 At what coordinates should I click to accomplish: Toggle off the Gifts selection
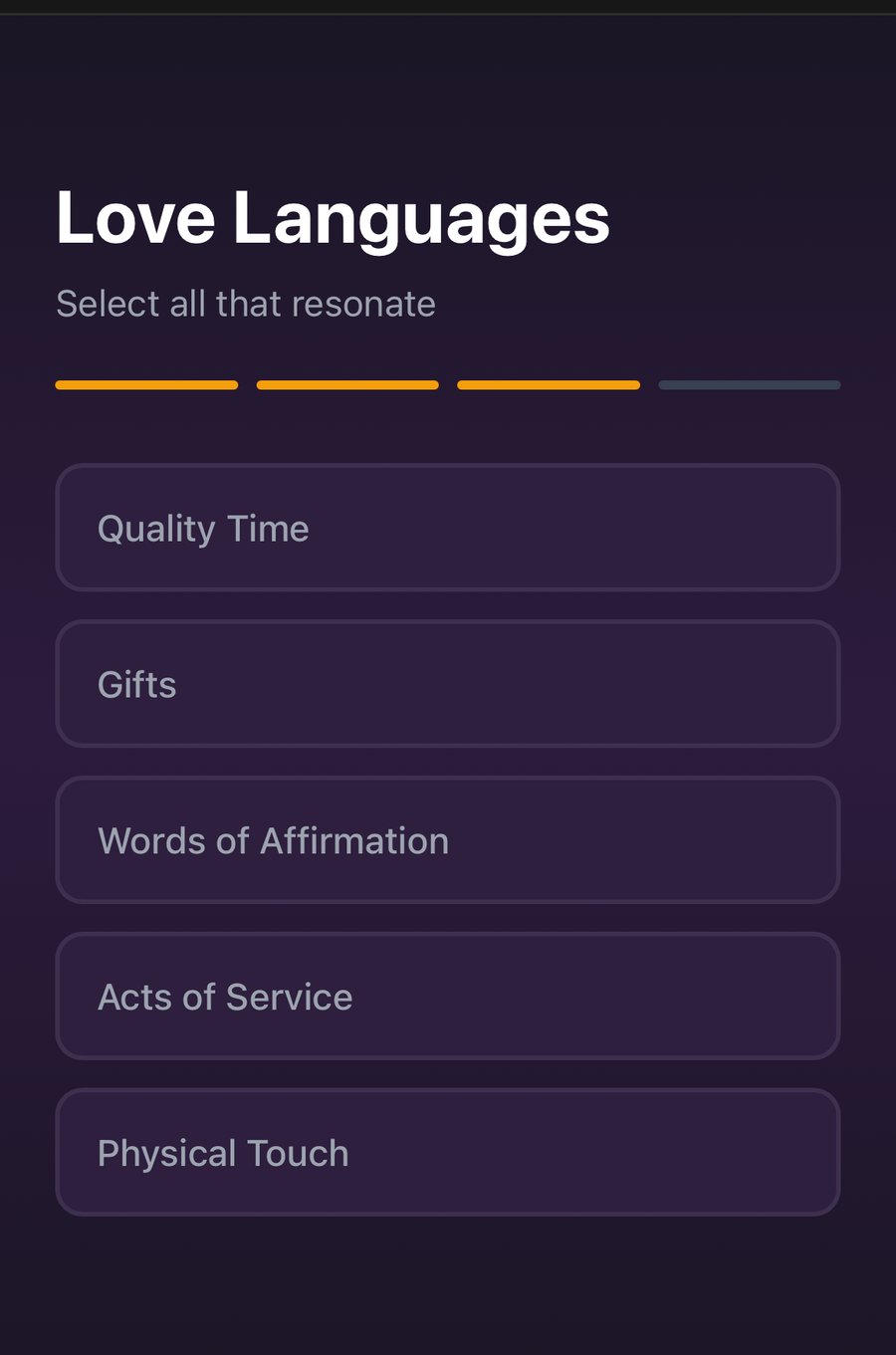[448, 684]
